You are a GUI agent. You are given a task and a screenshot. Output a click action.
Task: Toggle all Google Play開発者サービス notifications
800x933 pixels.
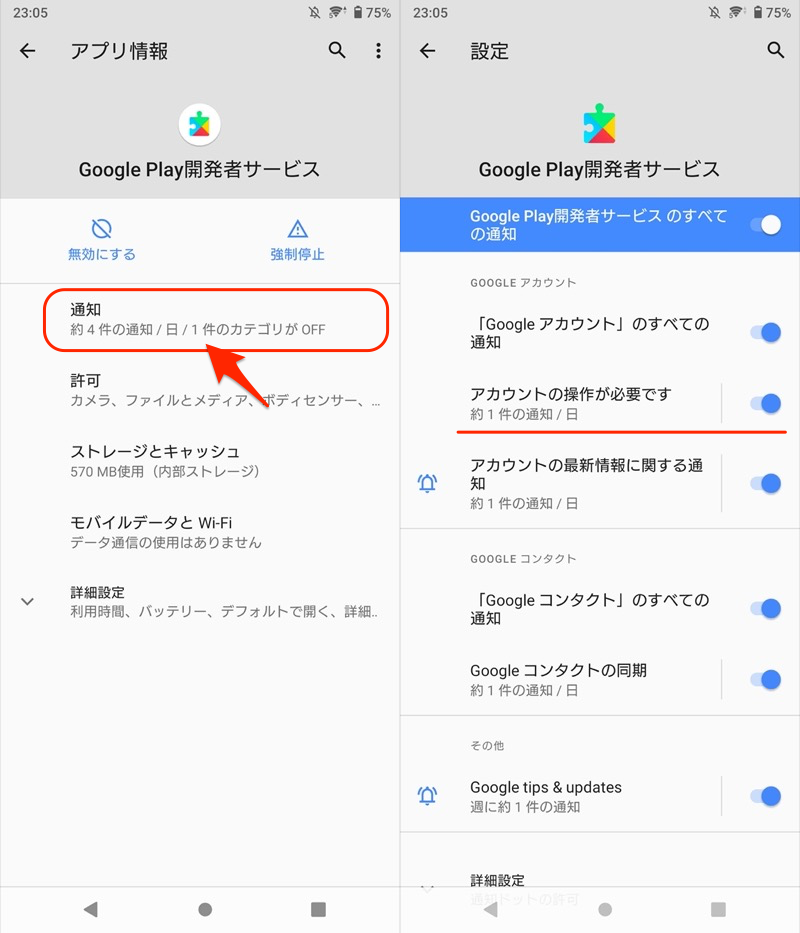tap(766, 225)
